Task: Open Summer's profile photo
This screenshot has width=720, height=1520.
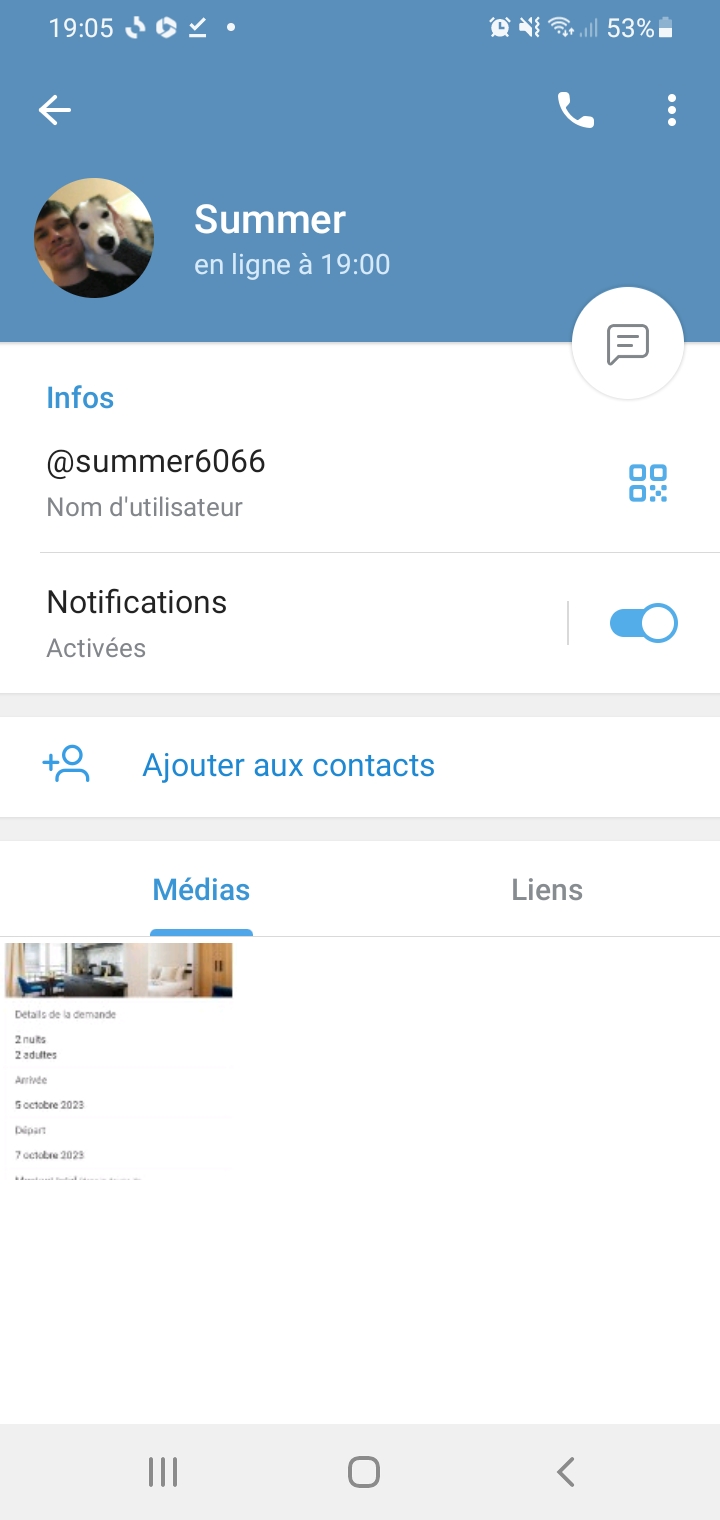Action: point(94,238)
